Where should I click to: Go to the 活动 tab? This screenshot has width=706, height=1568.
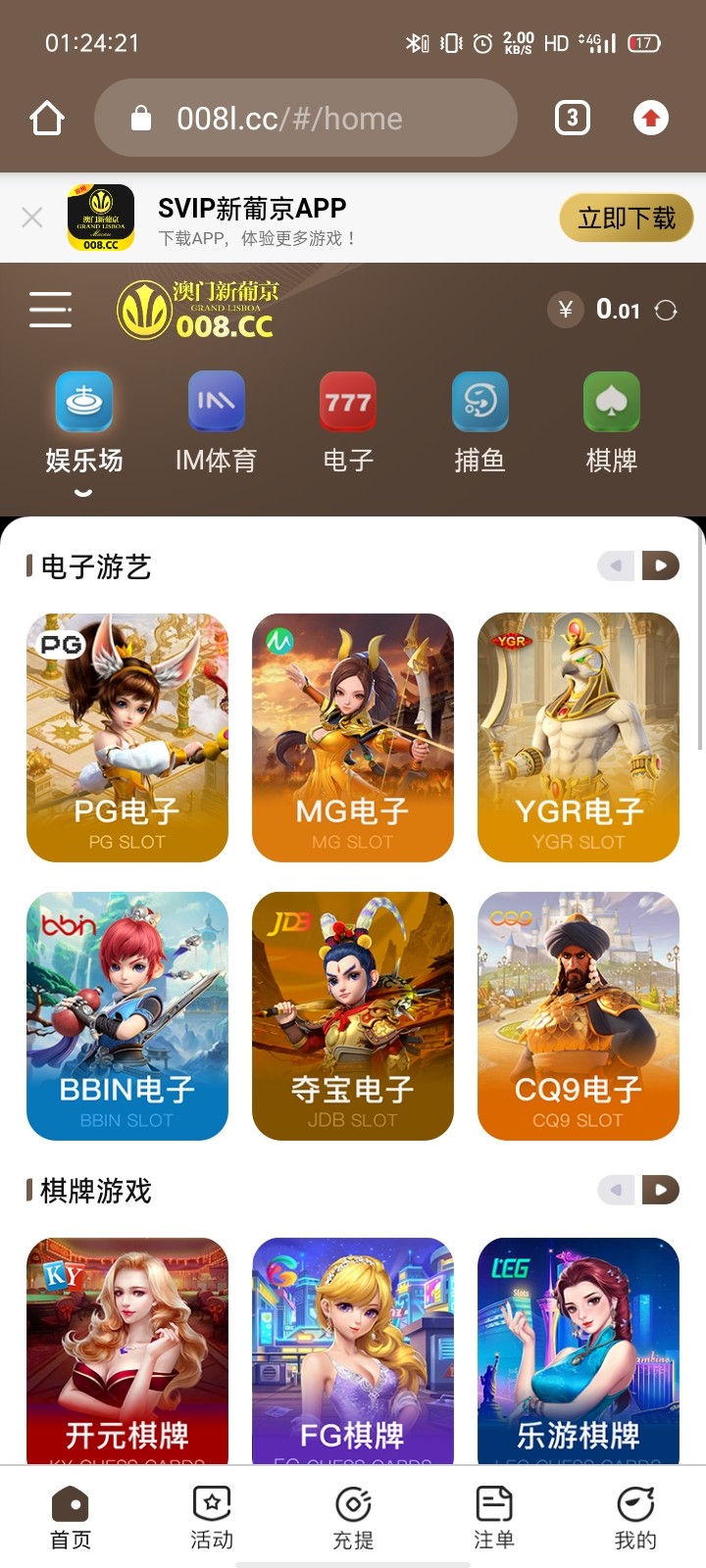point(212,1517)
